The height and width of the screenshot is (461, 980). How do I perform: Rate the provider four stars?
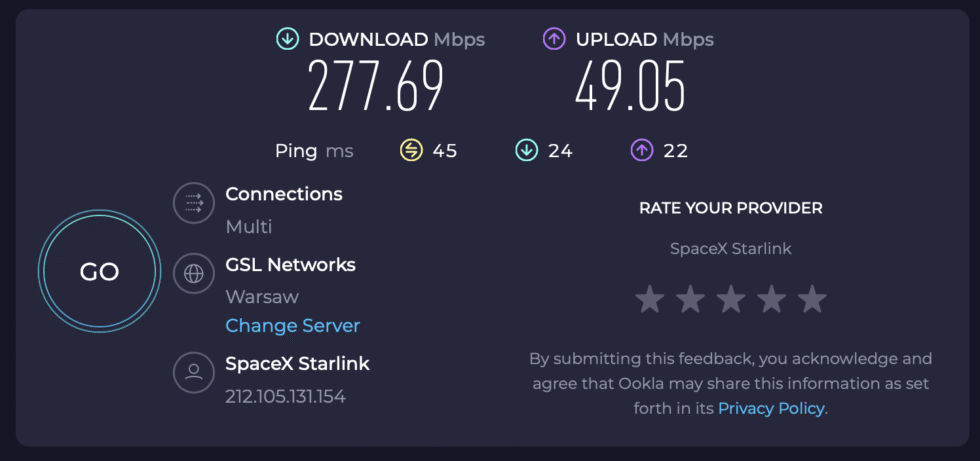pyautogui.click(x=771, y=299)
